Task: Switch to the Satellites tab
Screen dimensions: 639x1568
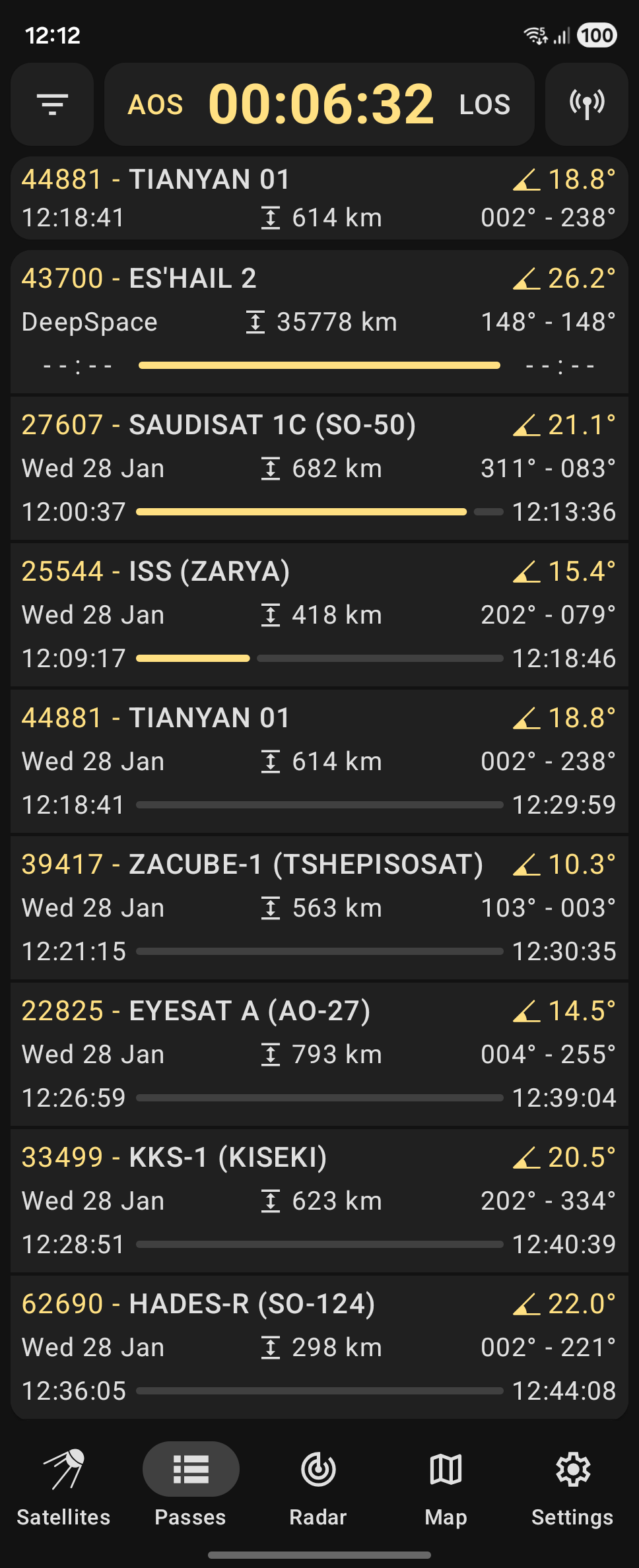Action: pos(63,1486)
